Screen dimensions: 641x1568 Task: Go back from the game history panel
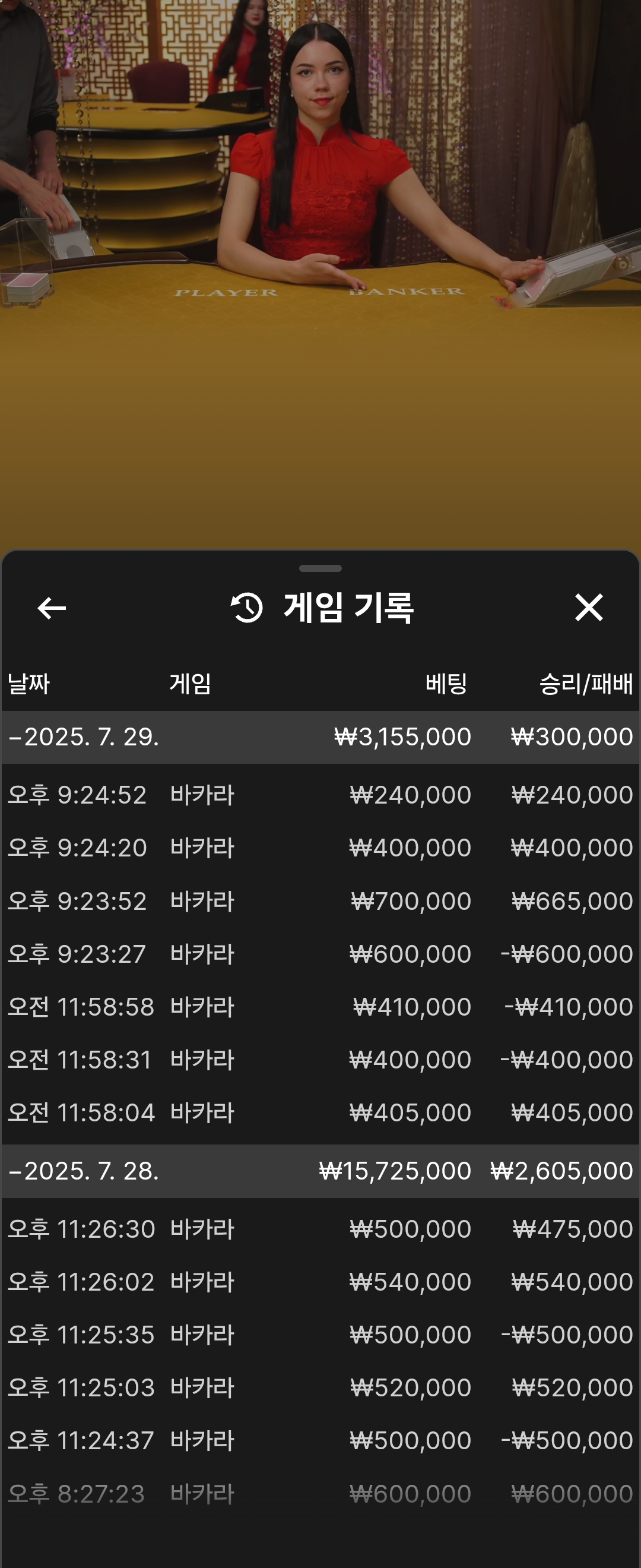pyautogui.click(x=52, y=608)
